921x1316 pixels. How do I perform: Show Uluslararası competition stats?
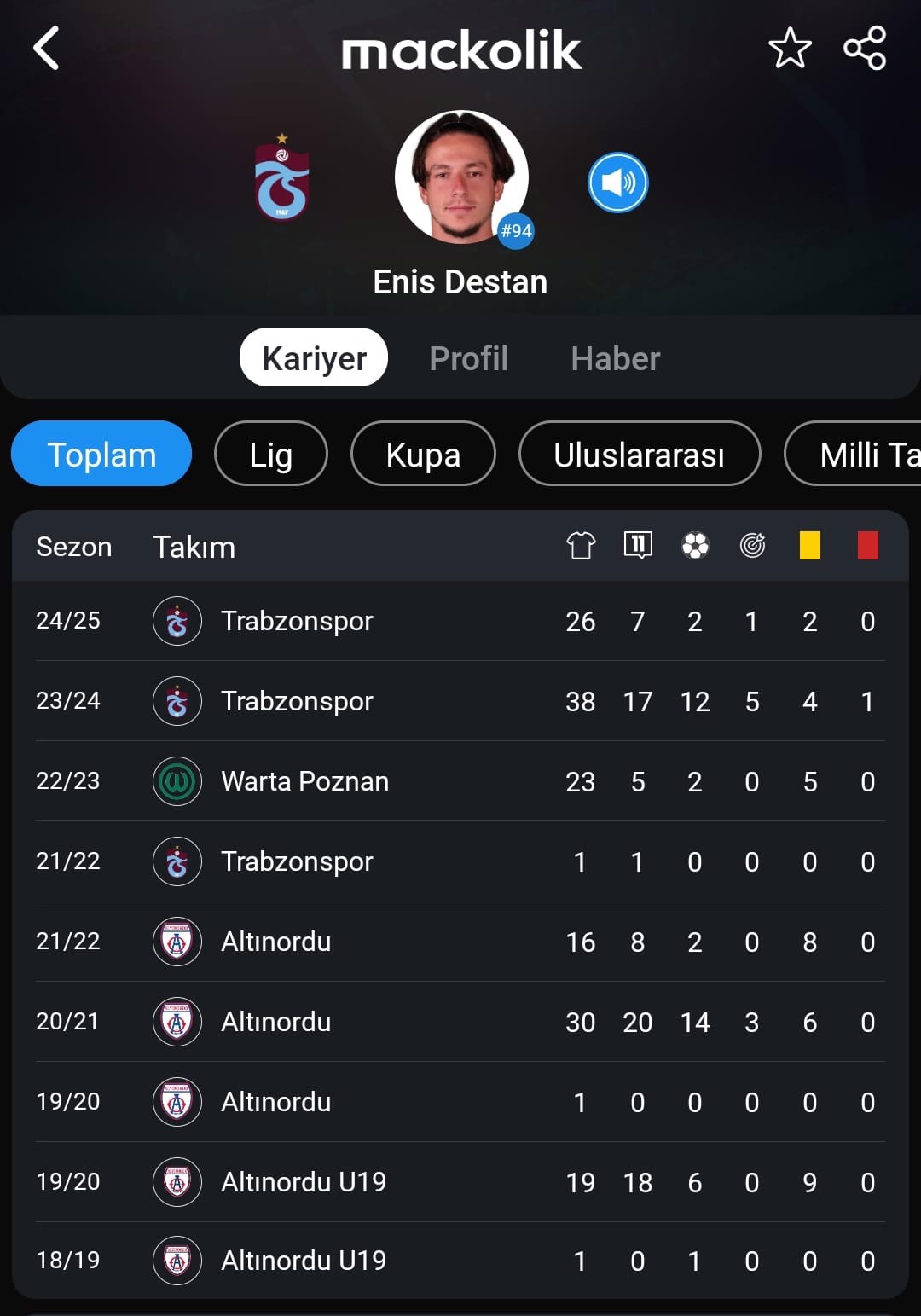(639, 455)
